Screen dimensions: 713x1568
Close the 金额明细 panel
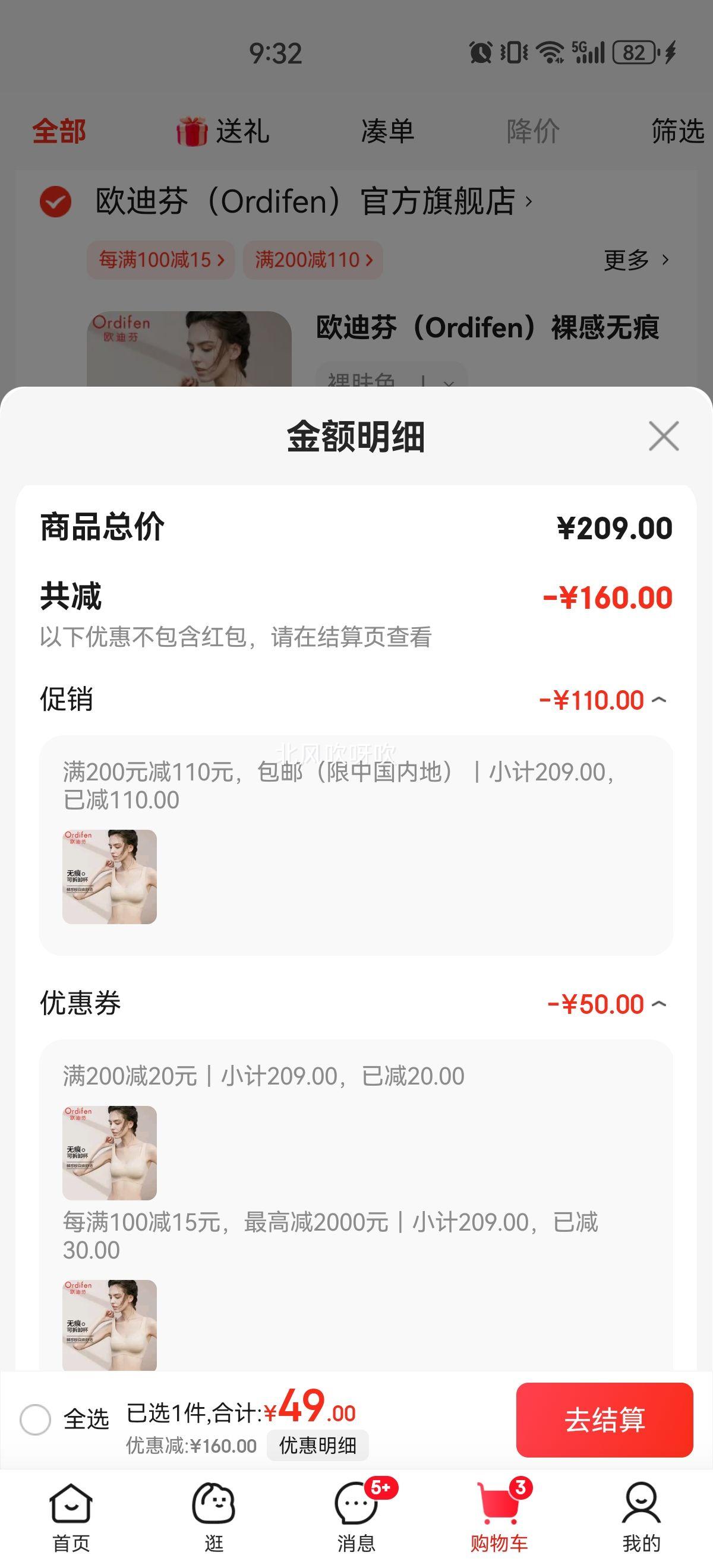pyautogui.click(x=663, y=436)
